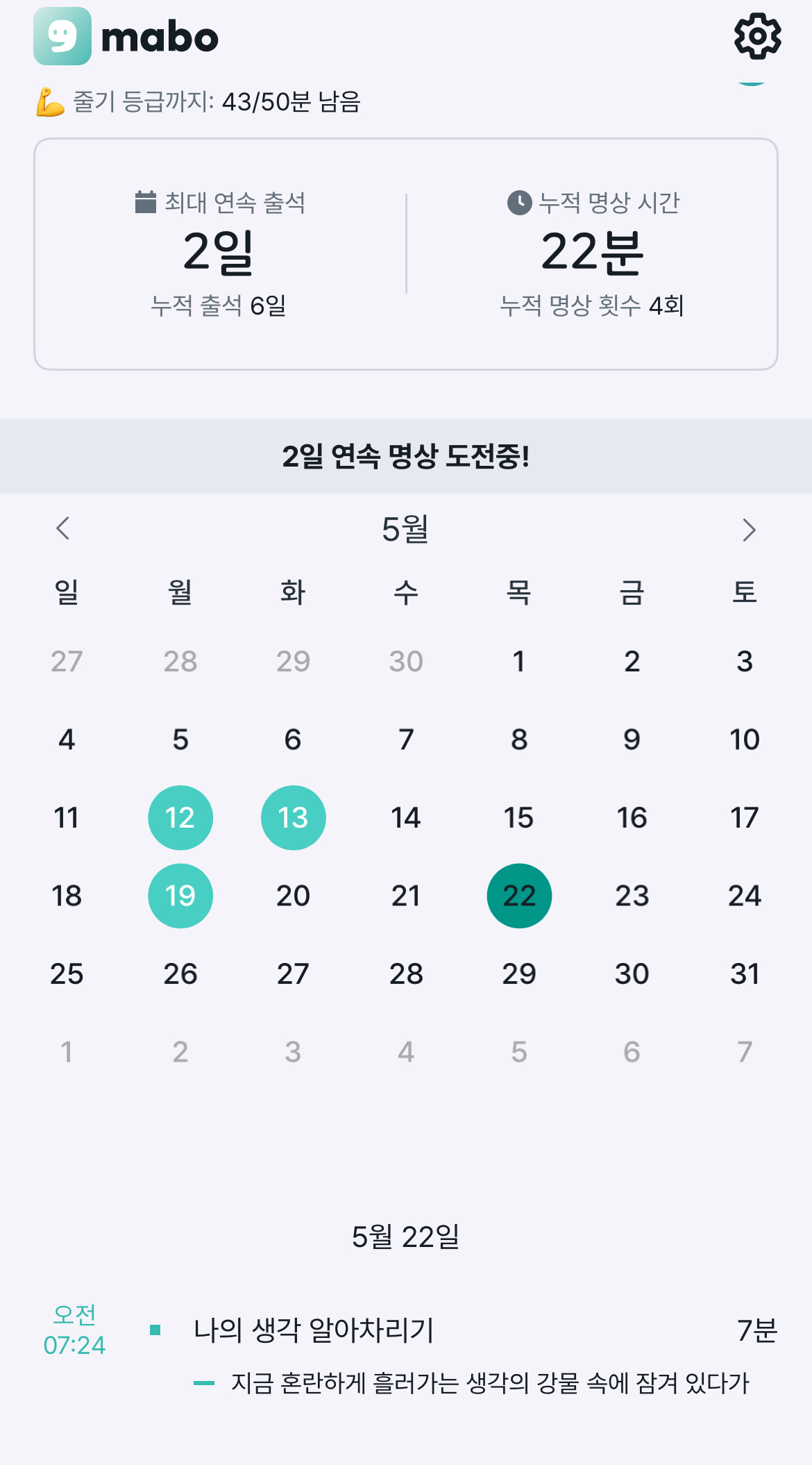Select May 12 on the calendar

[x=180, y=818]
